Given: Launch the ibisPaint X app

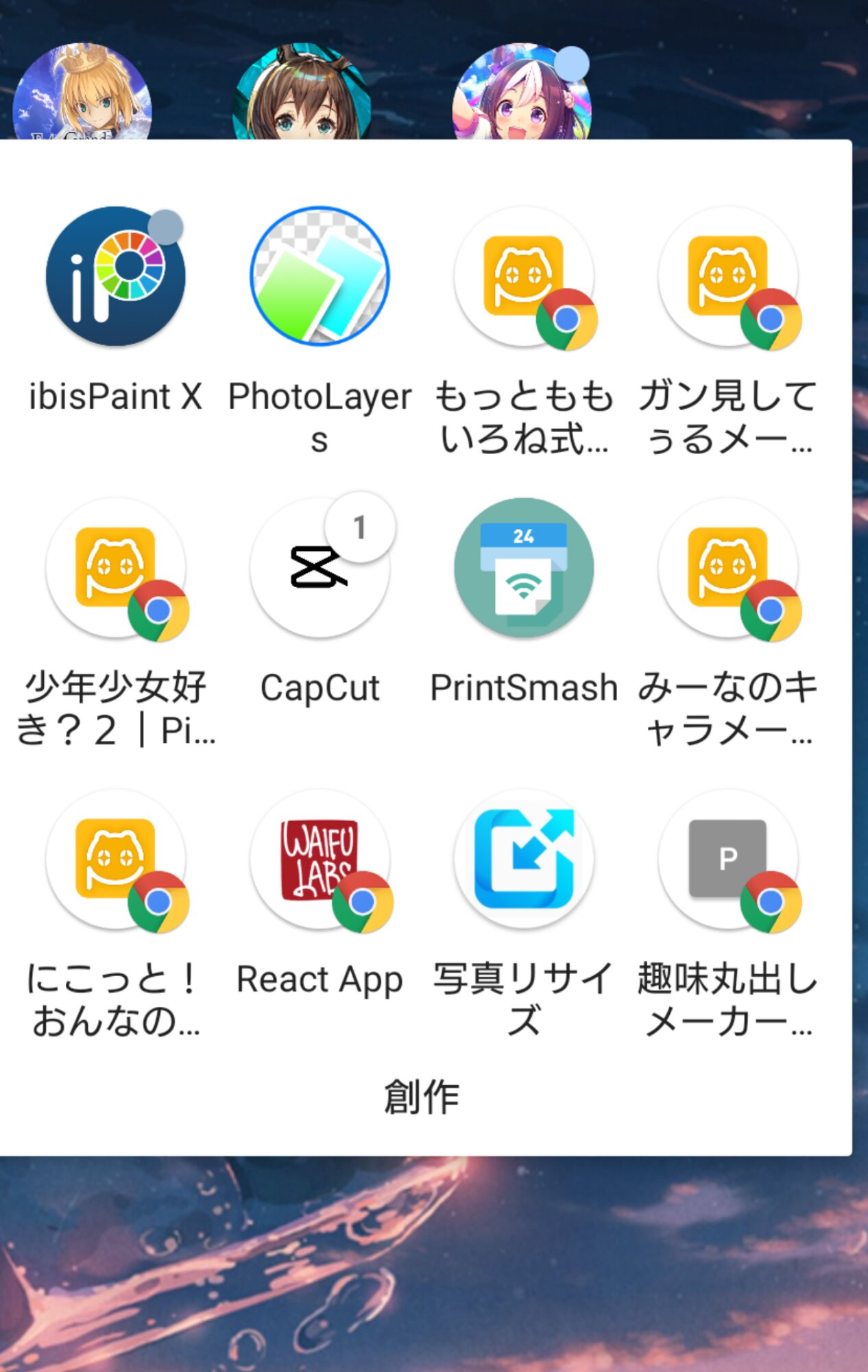Looking at the screenshot, I should point(115,276).
